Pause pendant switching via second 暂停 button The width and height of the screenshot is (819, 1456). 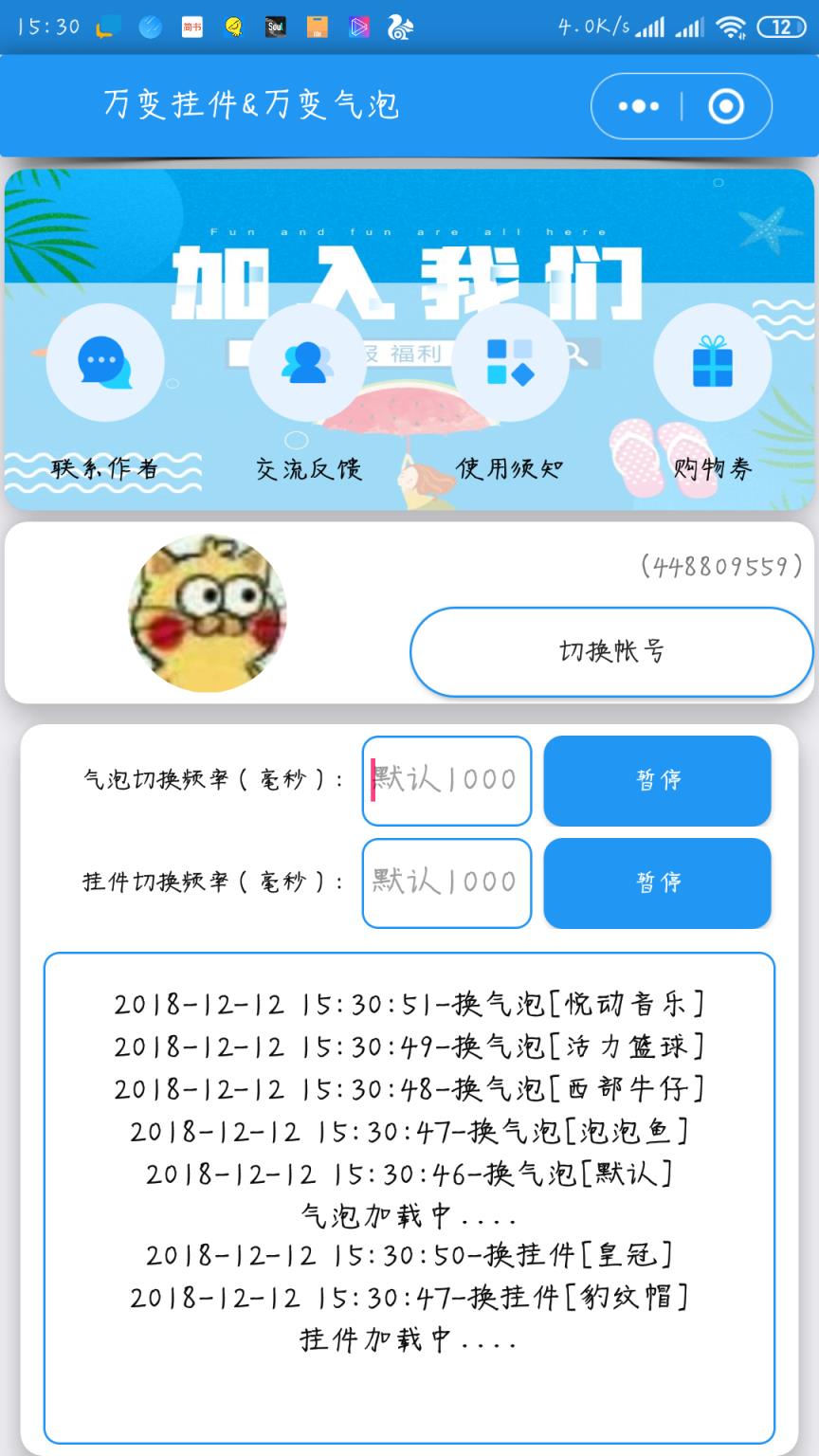[657, 883]
